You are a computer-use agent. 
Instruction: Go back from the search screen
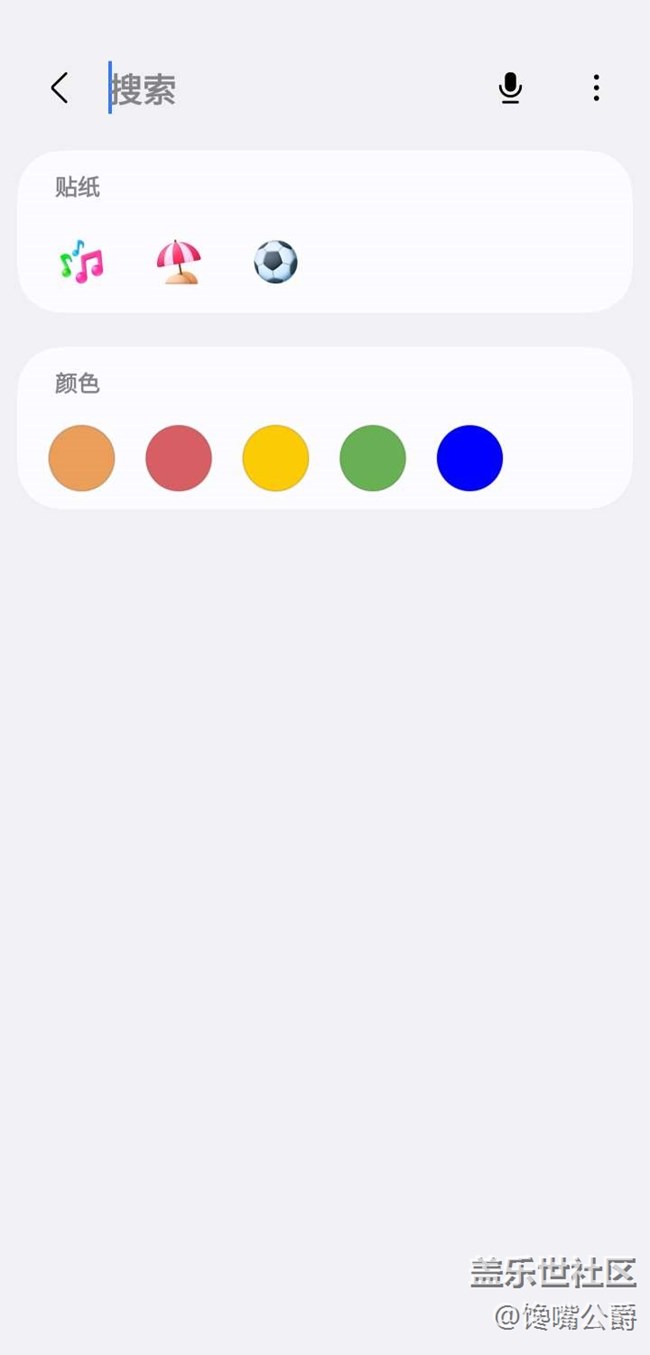pos(60,88)
